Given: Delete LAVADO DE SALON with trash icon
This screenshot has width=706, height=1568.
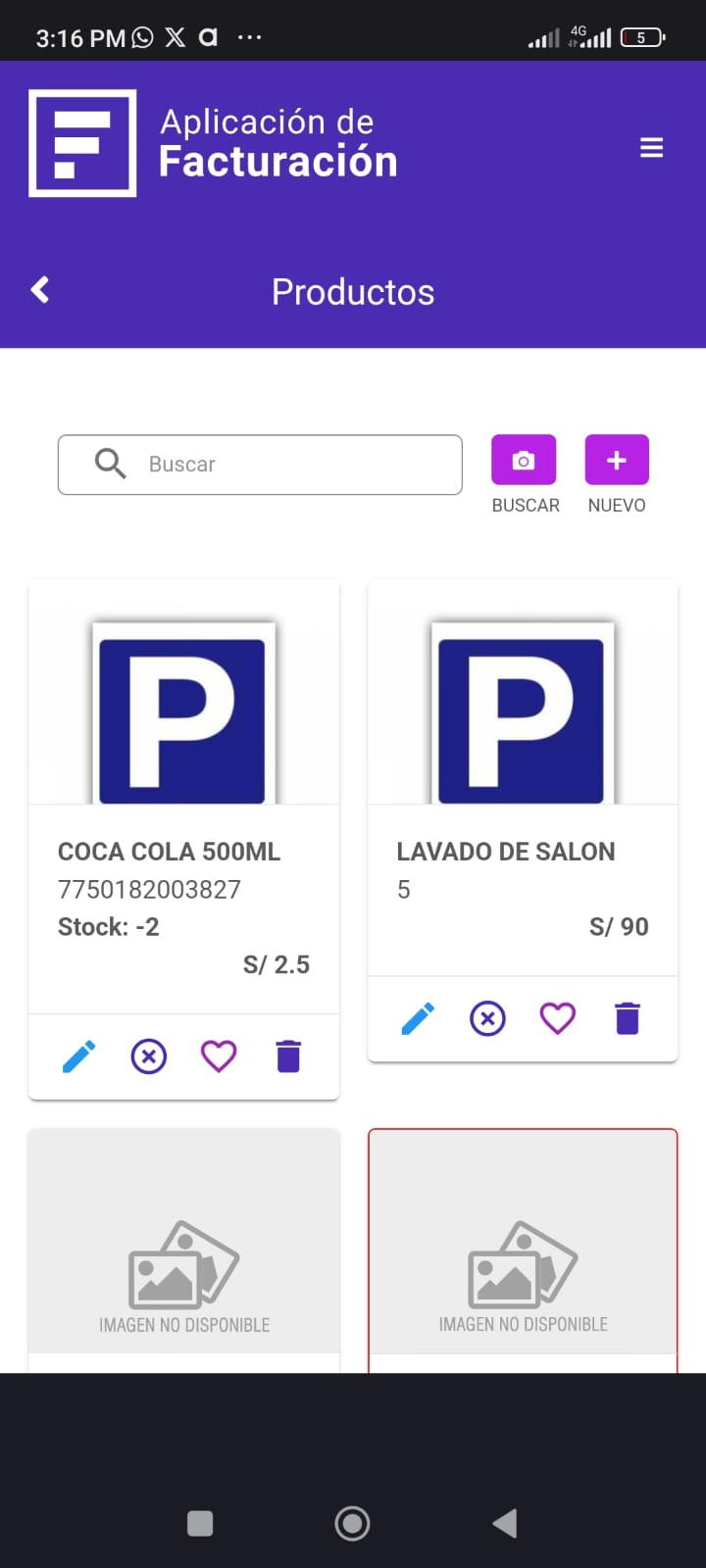Looking at the screenshot, I should (628, 1019).
